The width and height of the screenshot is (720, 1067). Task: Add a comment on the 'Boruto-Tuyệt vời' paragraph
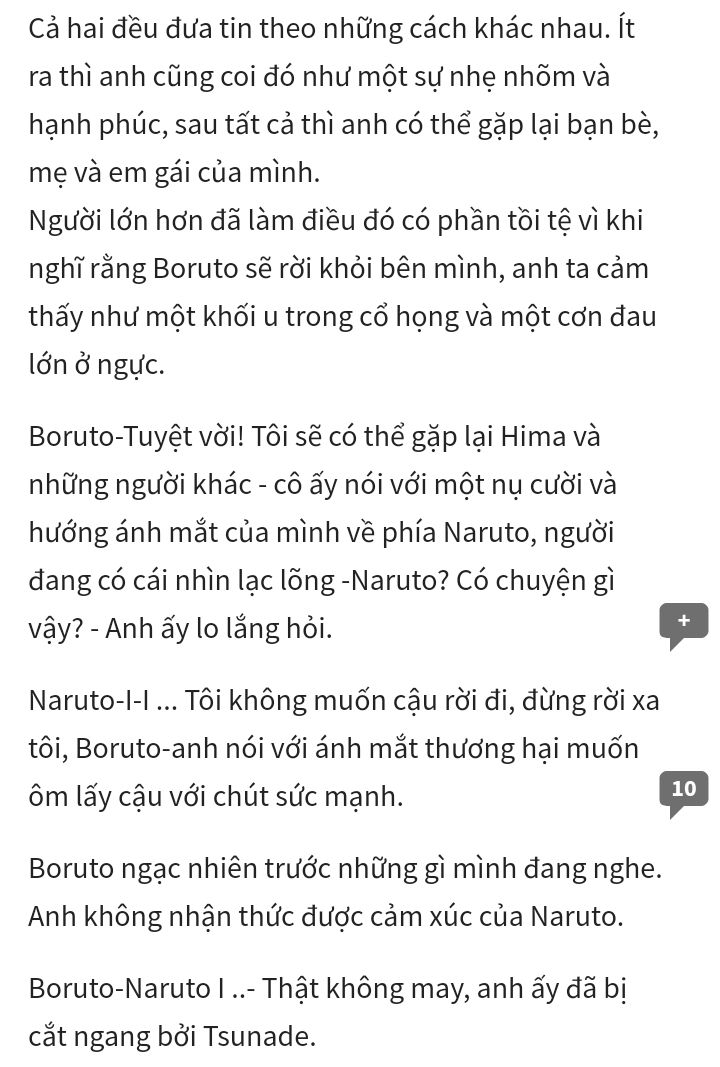pyautogui.click(x=684, y=623)
